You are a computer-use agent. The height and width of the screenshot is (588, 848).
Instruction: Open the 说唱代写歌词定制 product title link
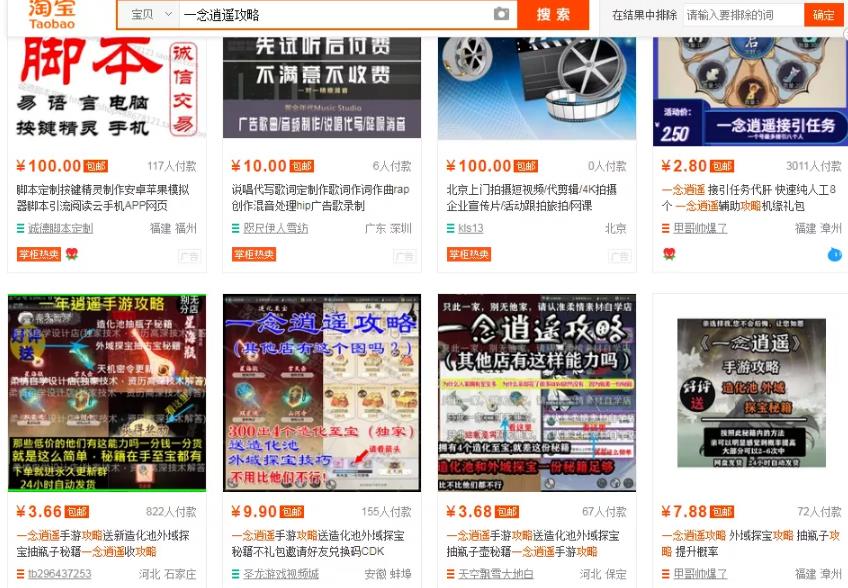point(320,197)
